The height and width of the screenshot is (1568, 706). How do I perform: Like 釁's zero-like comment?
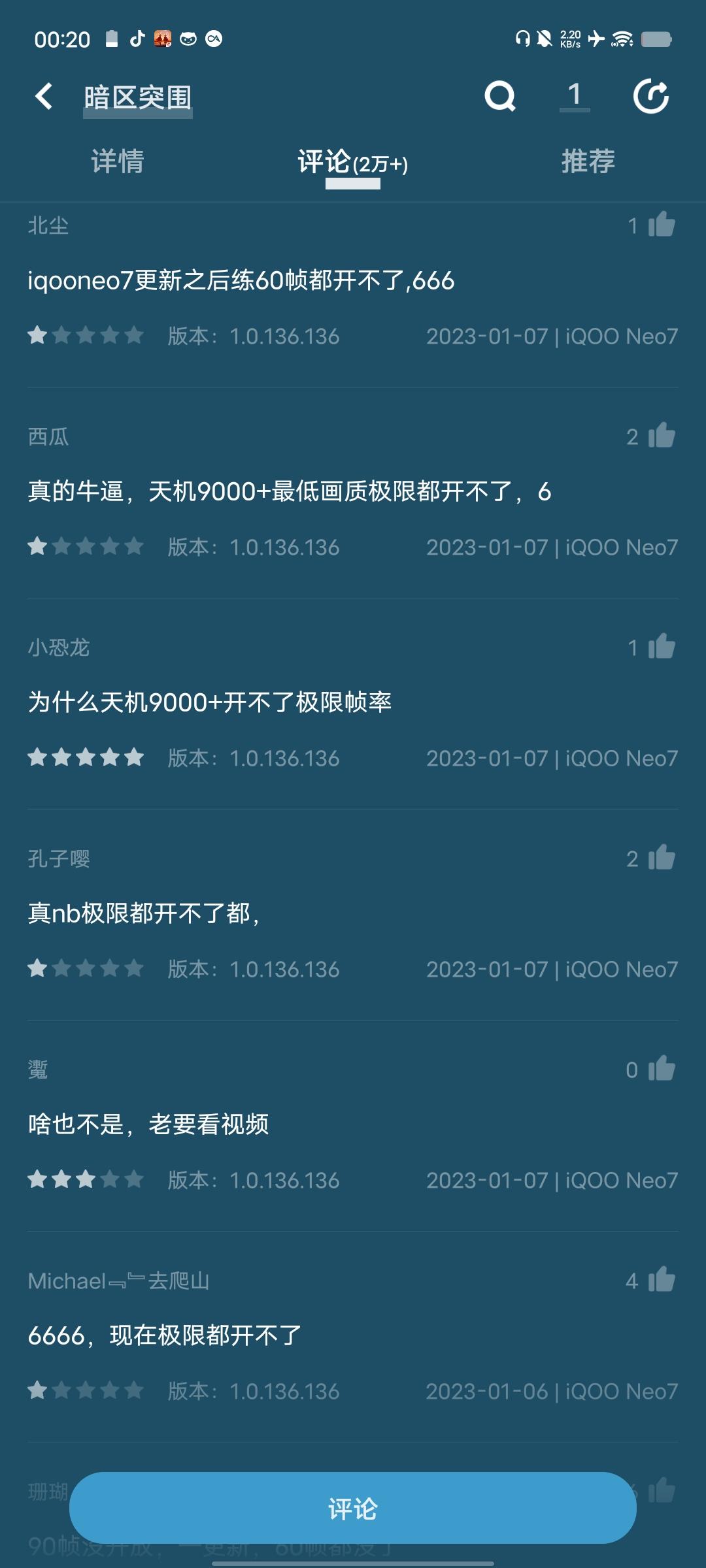pyautogui.click(x=662, y=1070)
